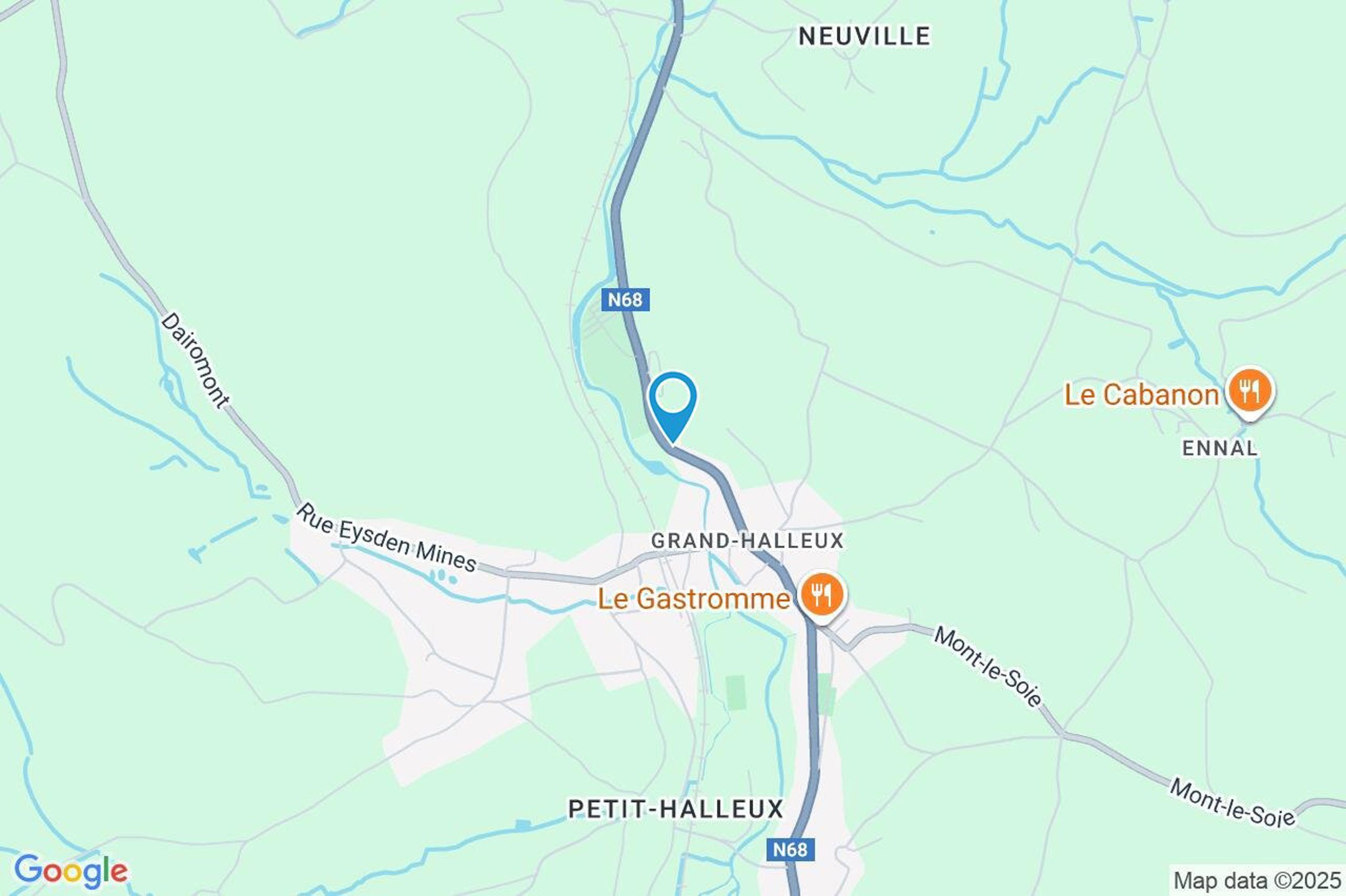Screen dimensions: 1346x896
Task: Open the Le Cabanon restaurant marker
Action: coord(1250,392)
